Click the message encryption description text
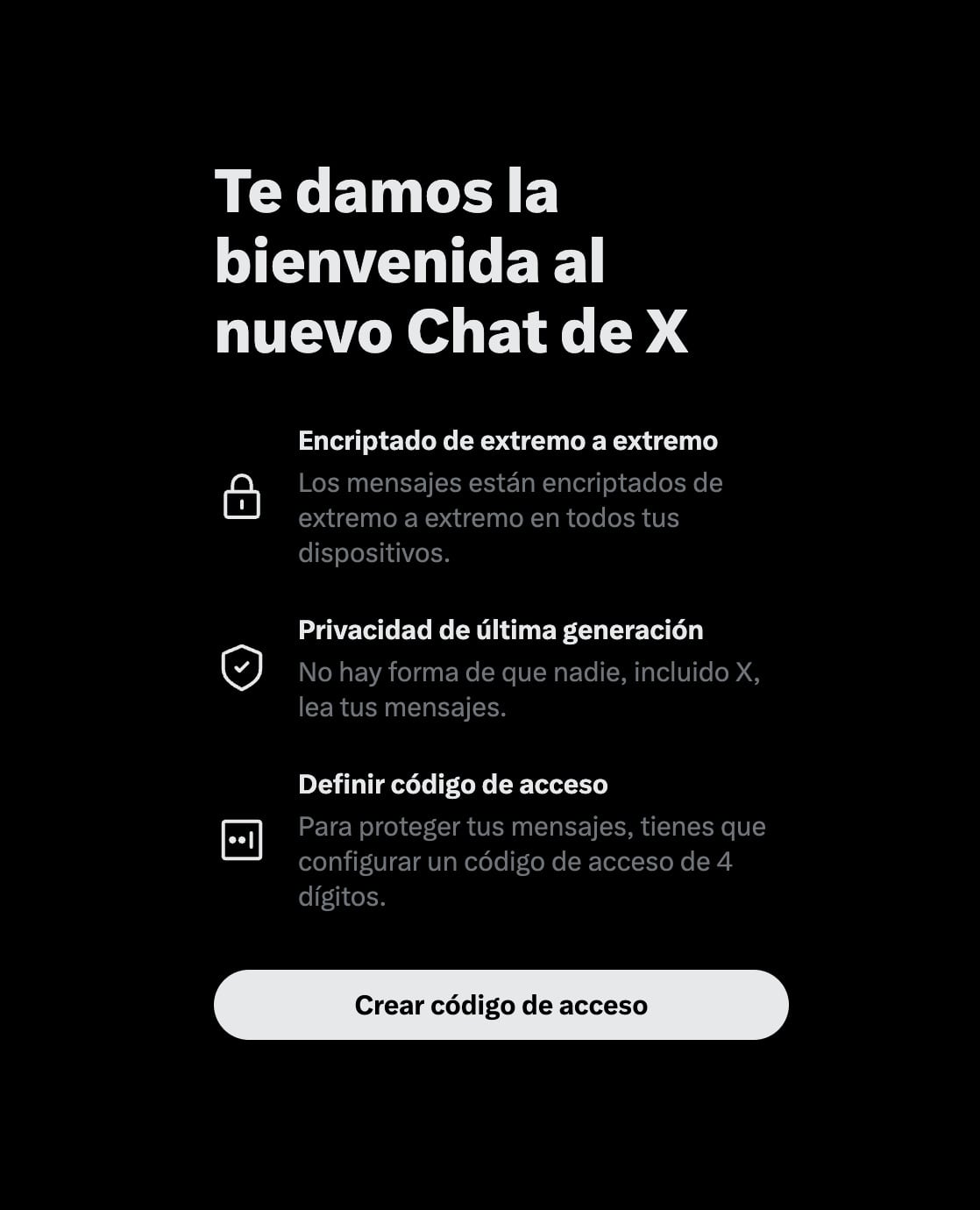 pyautogui.click(x=508, y=517)
